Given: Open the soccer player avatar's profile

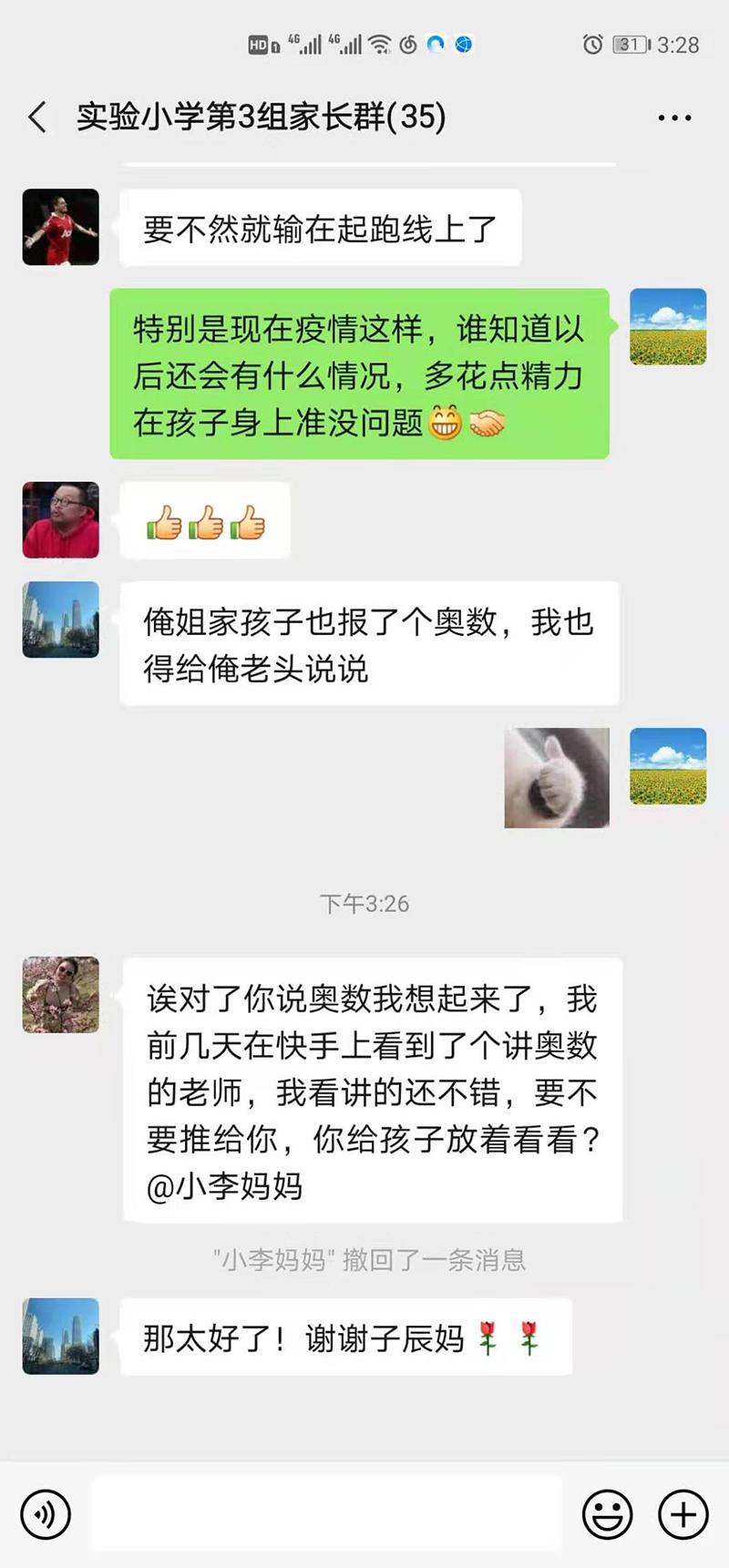Looking at the screenshot, I should click(61, 227).
